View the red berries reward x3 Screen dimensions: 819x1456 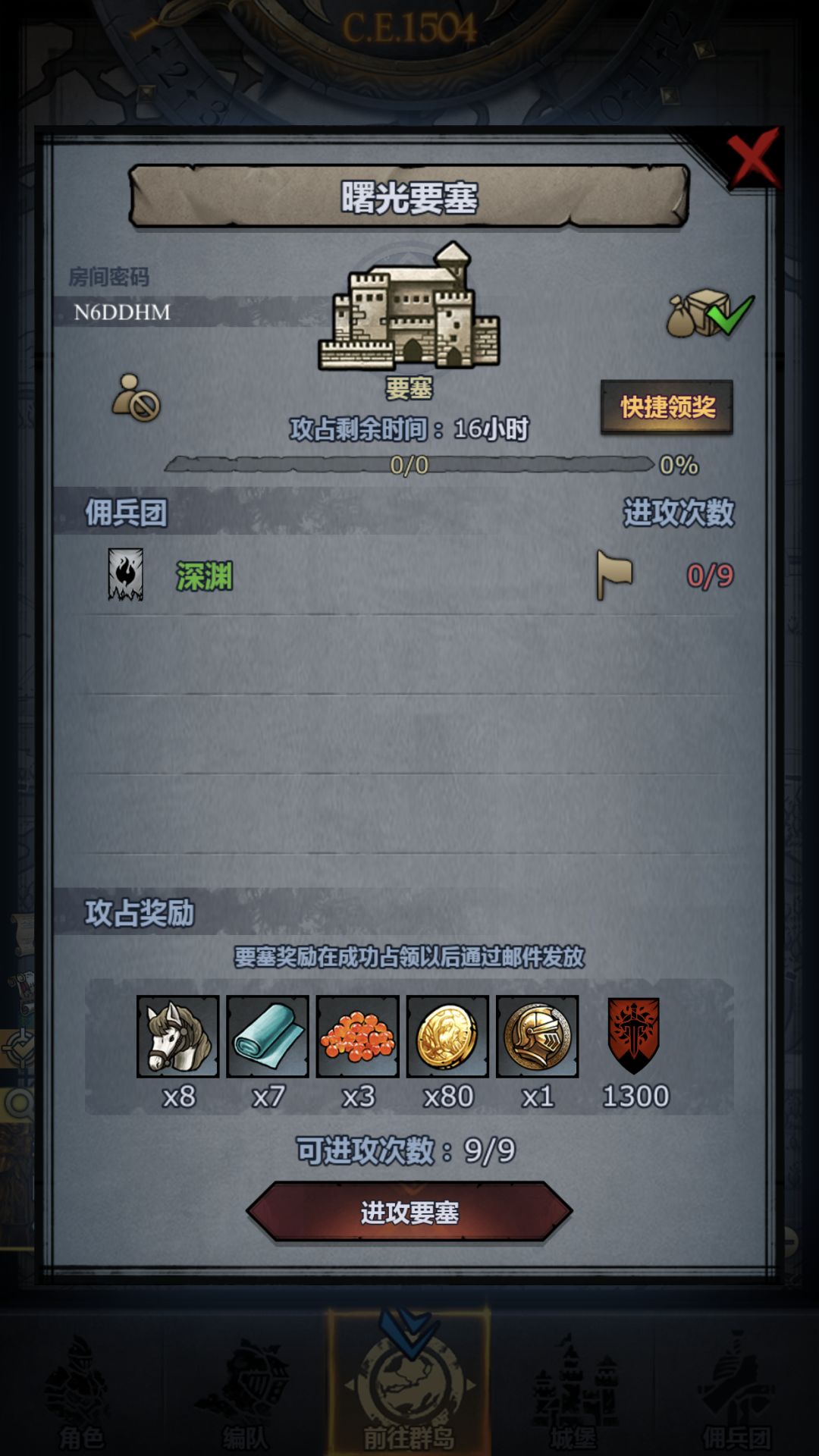tap(358, 1036)
